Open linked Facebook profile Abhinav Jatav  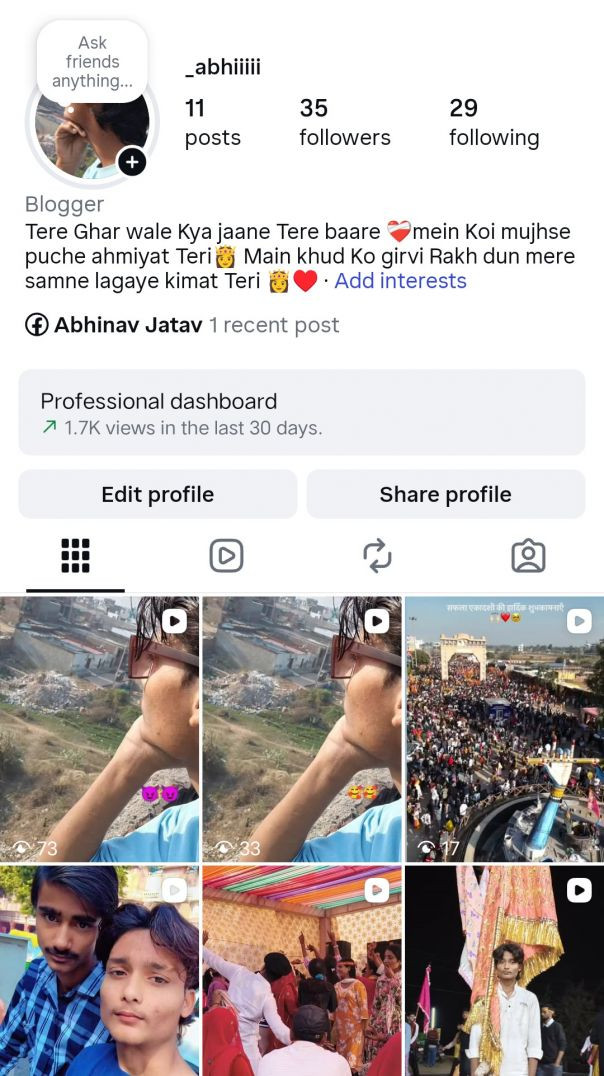click(127, 325)
